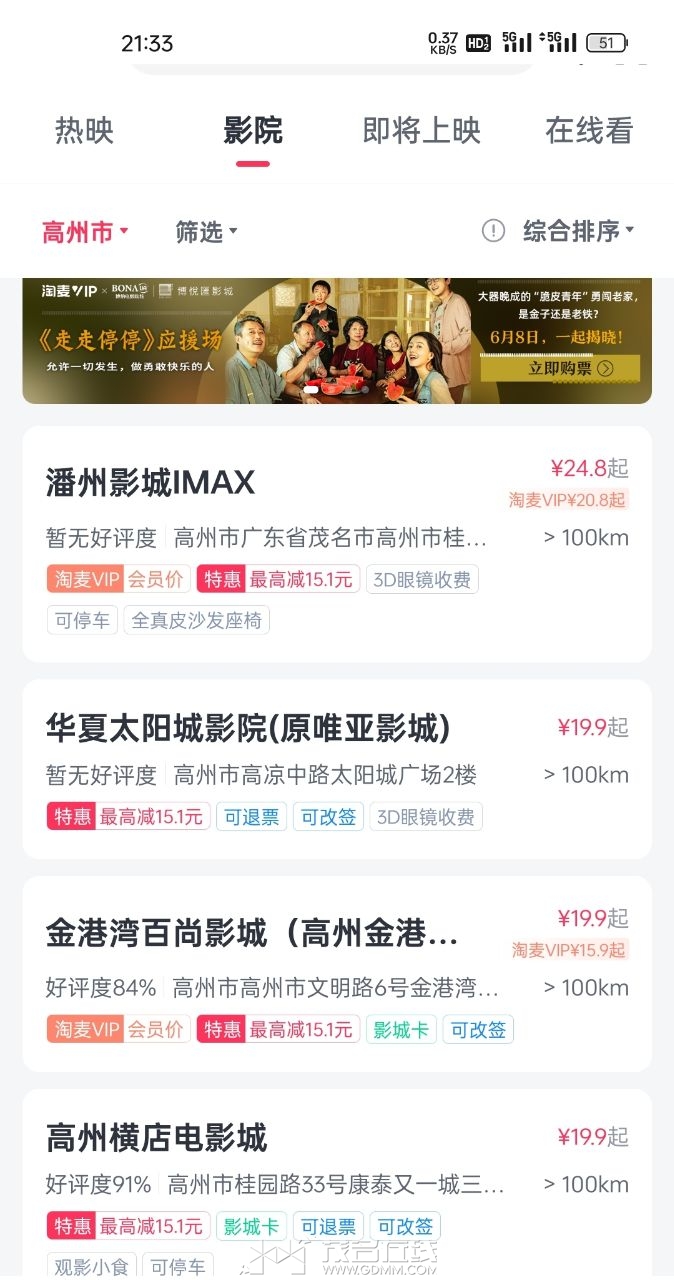Open the 高州横店电影城 cinema card
Screen dimensions: 674x1280
[157, 1138]
